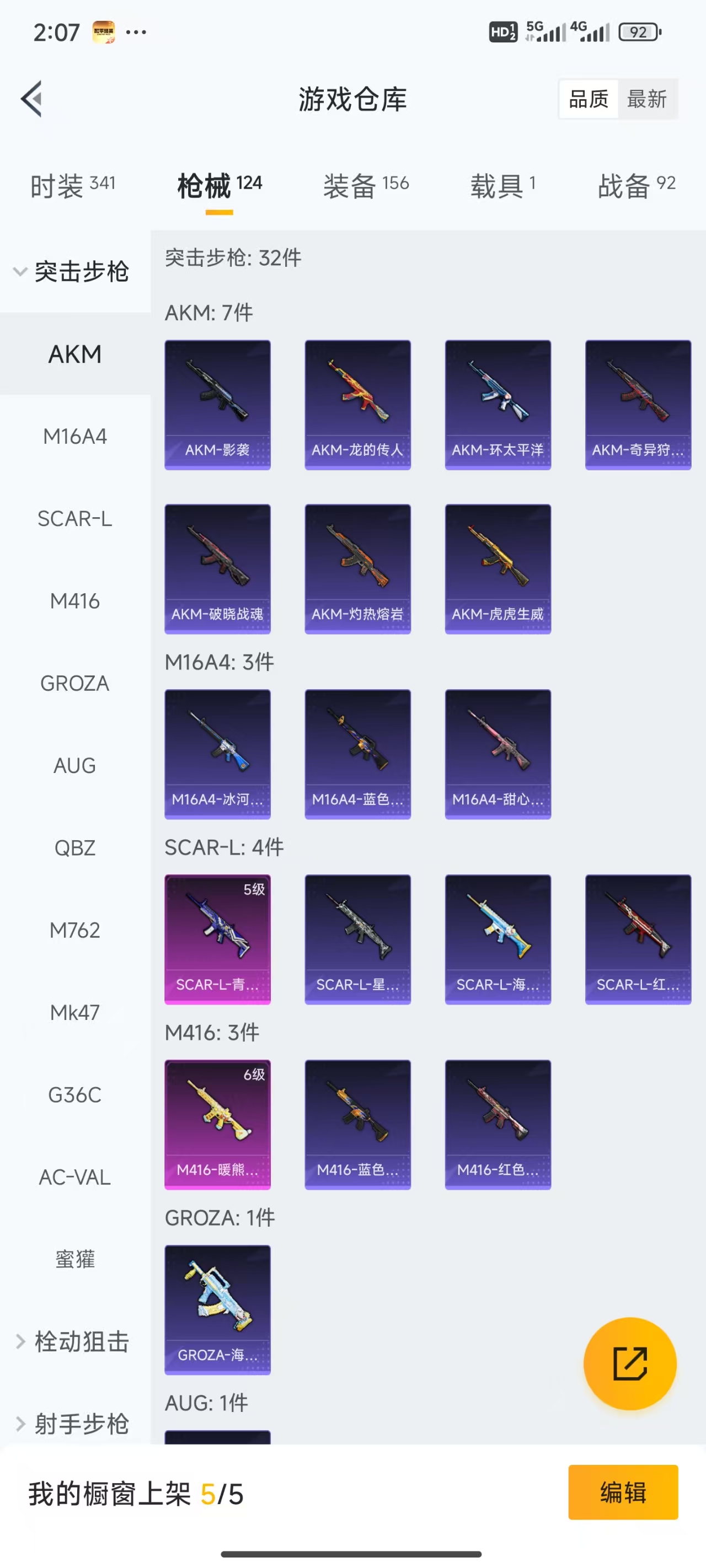Expand the 射手步枪 category

coord(72,1424)
